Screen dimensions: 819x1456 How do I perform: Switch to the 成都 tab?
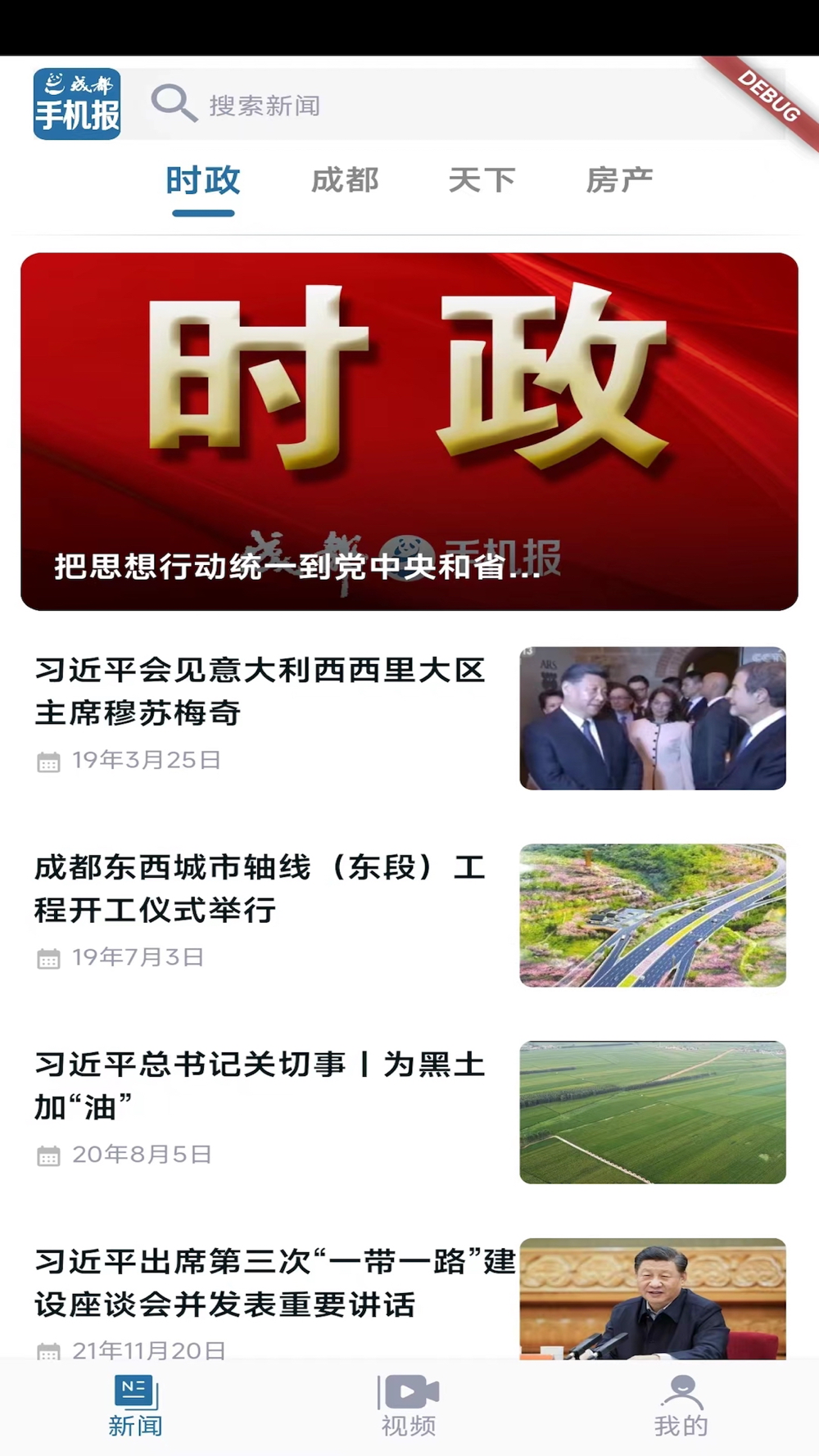(345, 180)
